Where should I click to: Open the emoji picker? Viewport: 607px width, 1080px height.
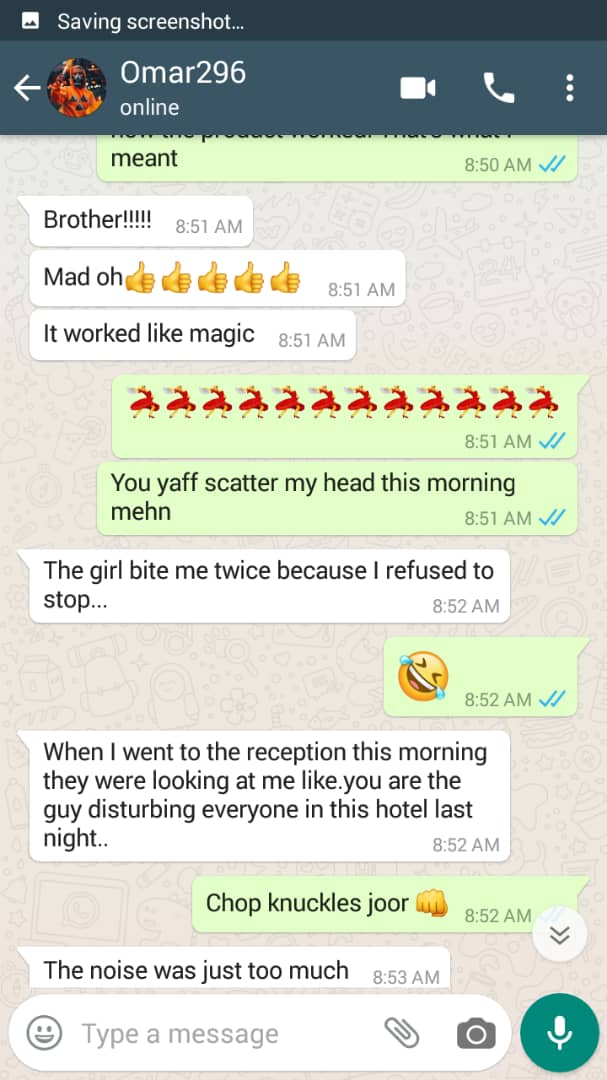point(44,1033)
